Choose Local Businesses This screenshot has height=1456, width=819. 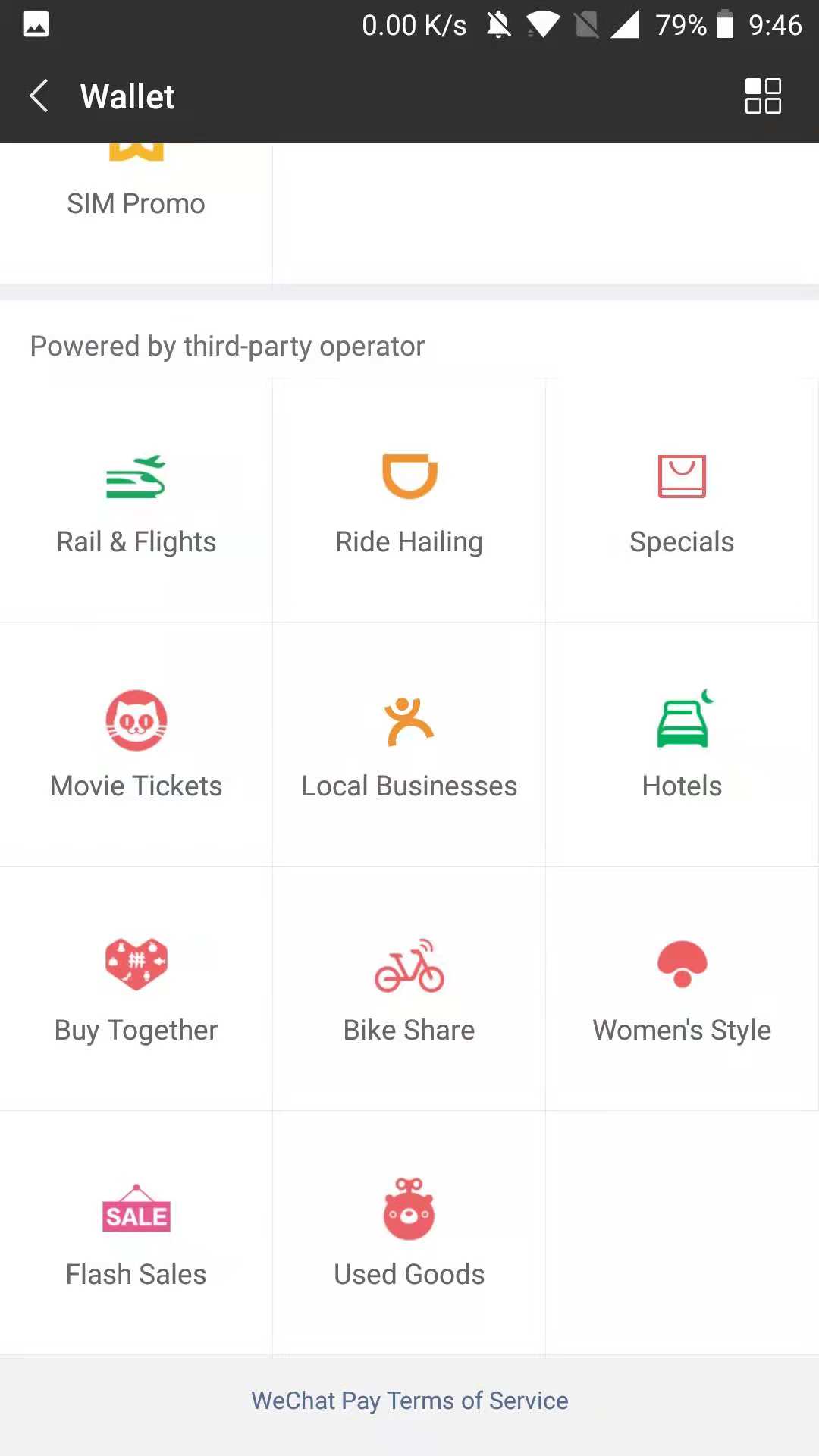(x=409, y=745)
